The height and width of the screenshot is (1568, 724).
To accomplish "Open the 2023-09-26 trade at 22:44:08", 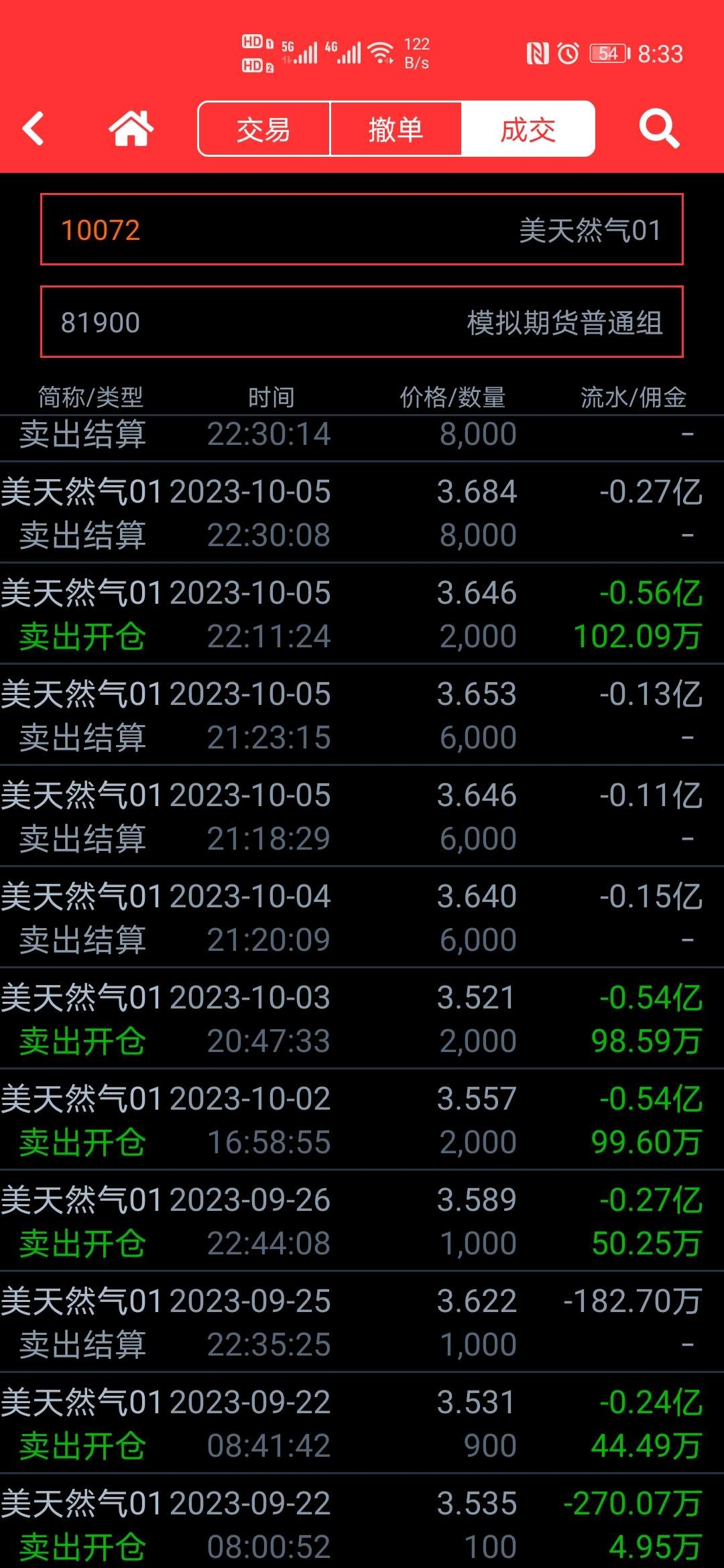I will 362,1221.
